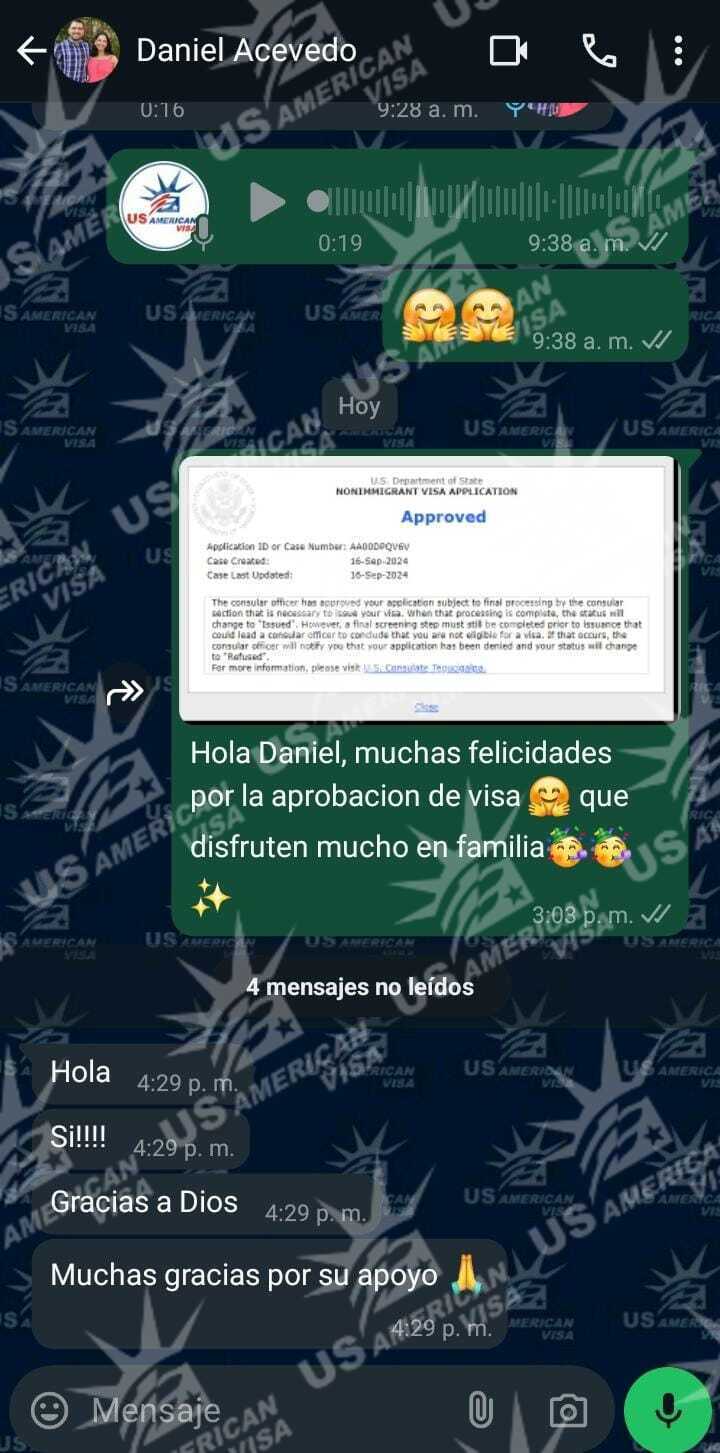
Task: Play the 0:19 voice message
Action: coord(267,203)
